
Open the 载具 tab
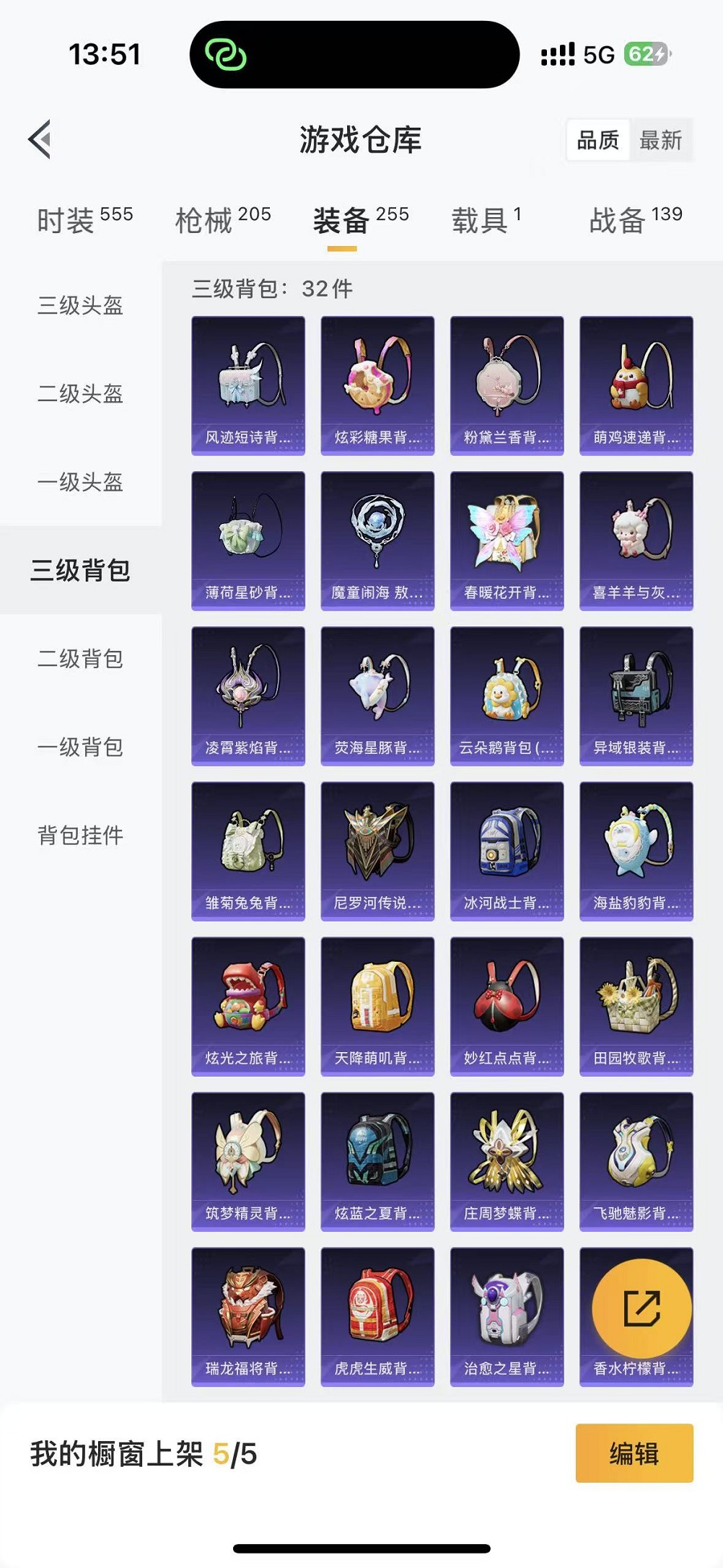(486, 220)
